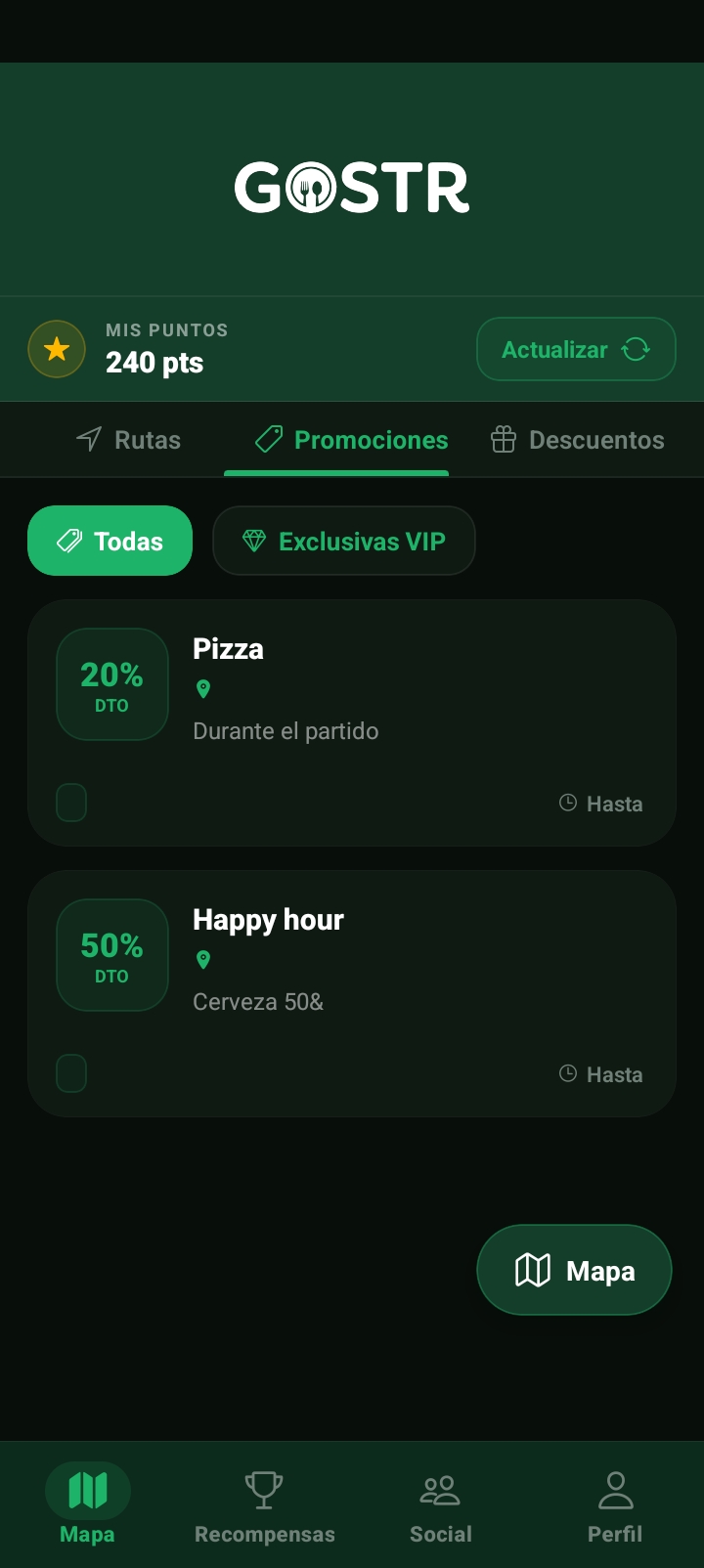Select the Rutas arrow icon

[89, 440]
